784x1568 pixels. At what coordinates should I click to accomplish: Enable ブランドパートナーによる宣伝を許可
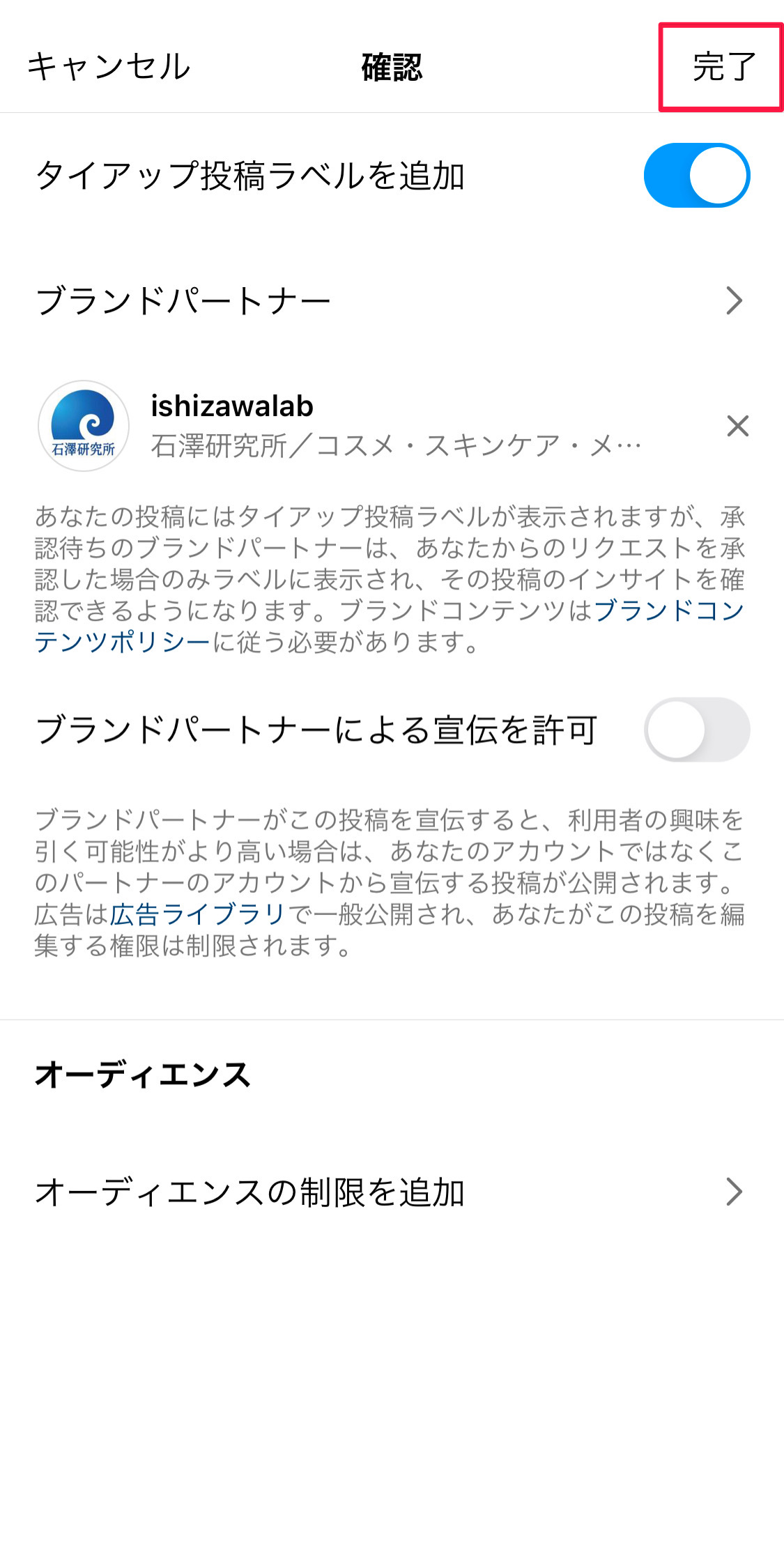(x=696, y=730)
